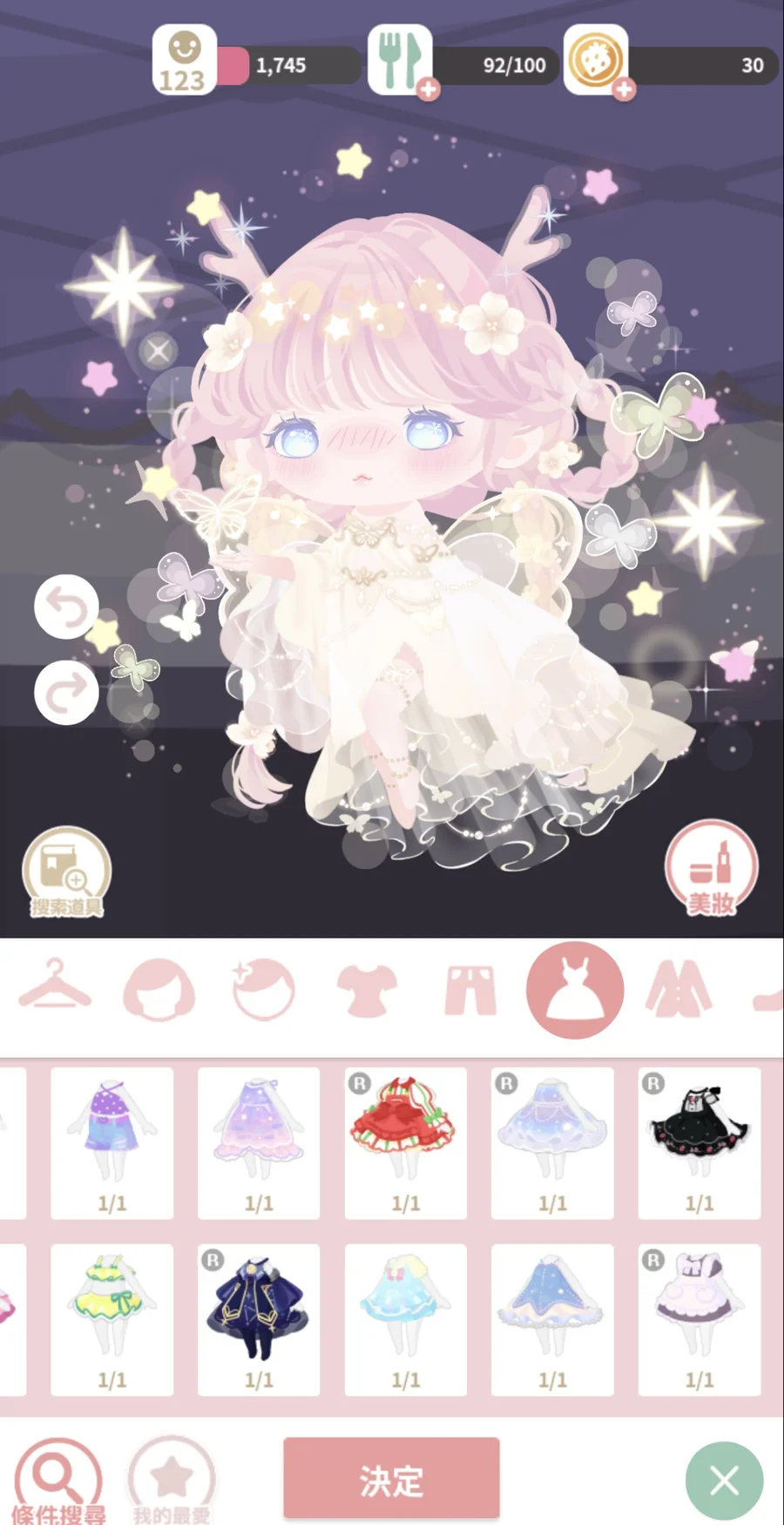Viewport: 784px width, 1525px height.
Task: Try on the red Christmas dress
Action: (405, 1142)
